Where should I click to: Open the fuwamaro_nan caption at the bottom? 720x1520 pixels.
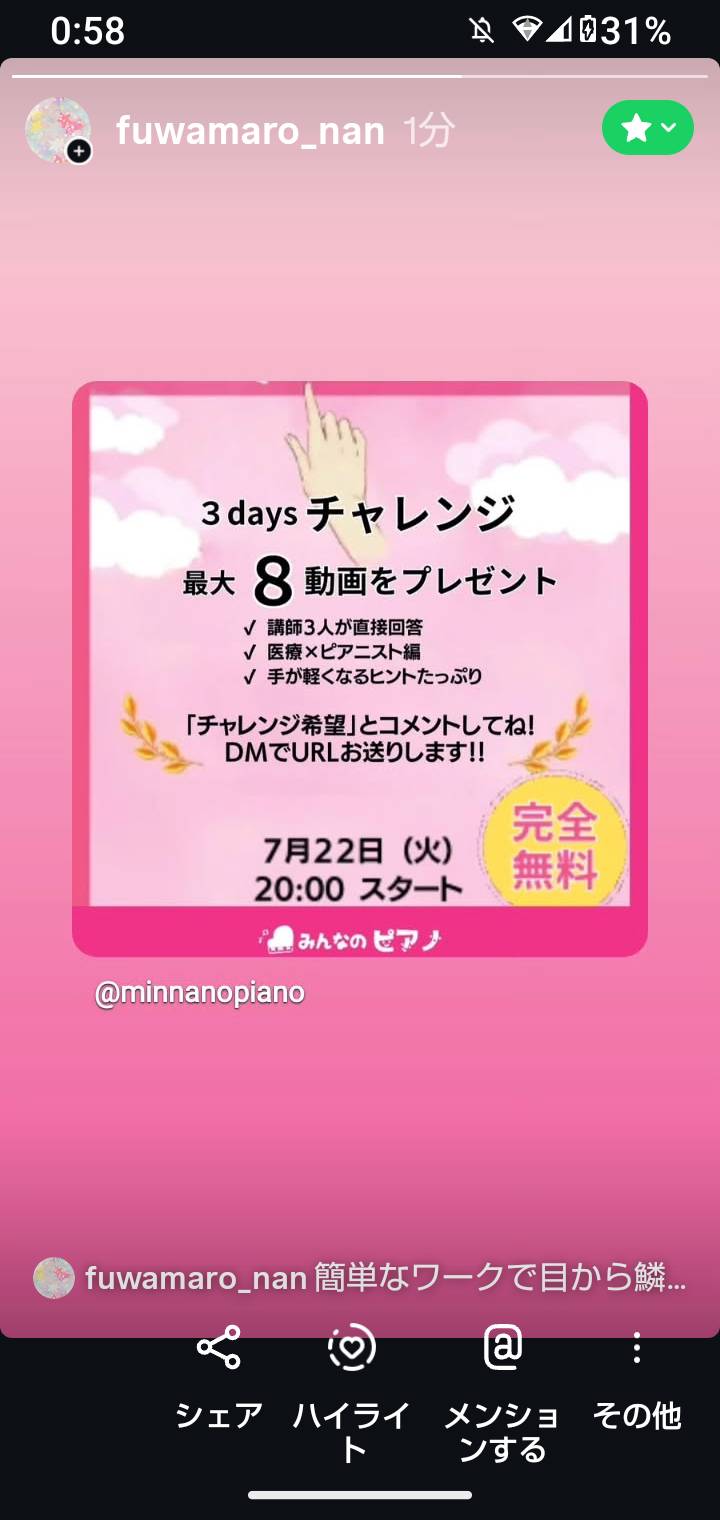(360, 1278)
